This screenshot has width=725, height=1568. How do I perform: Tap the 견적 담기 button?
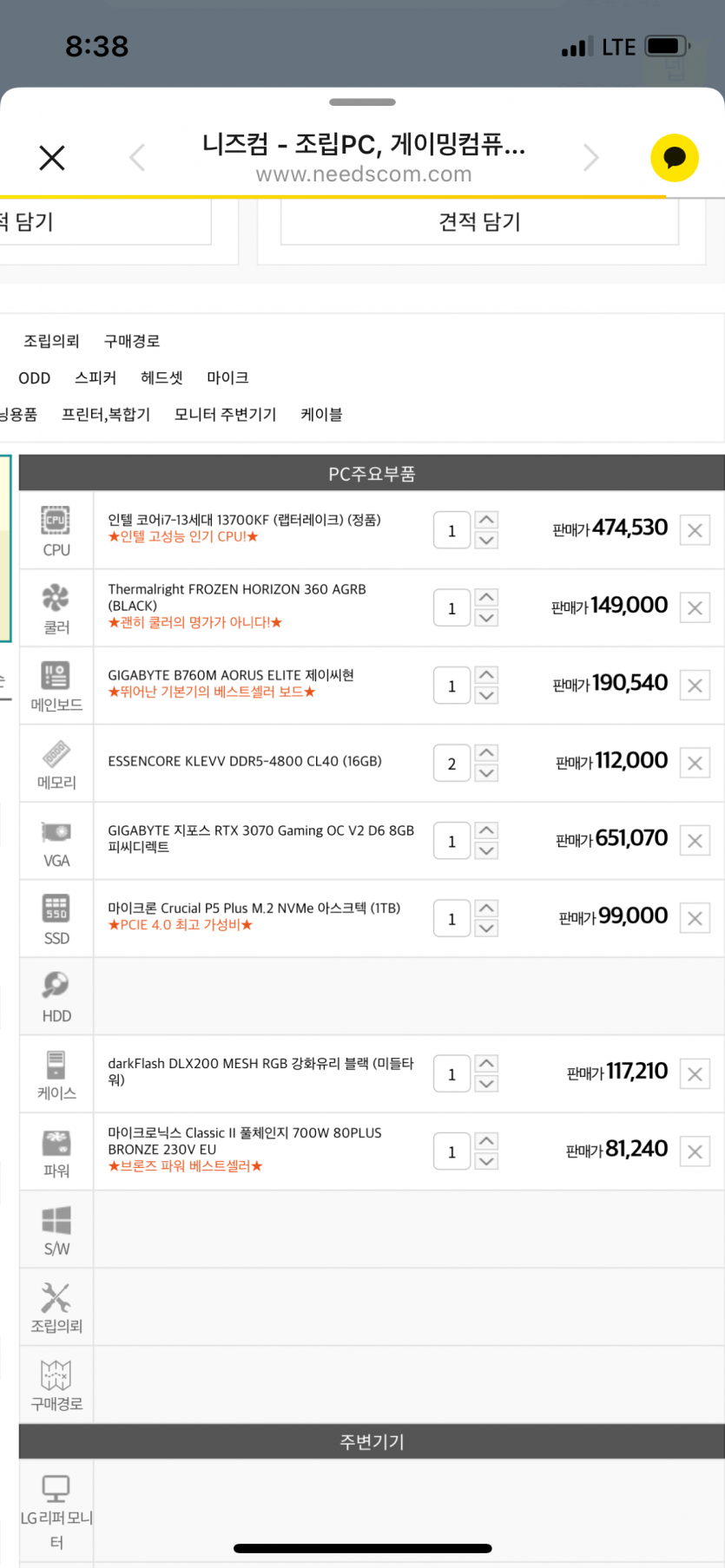(x=479, y=222)
